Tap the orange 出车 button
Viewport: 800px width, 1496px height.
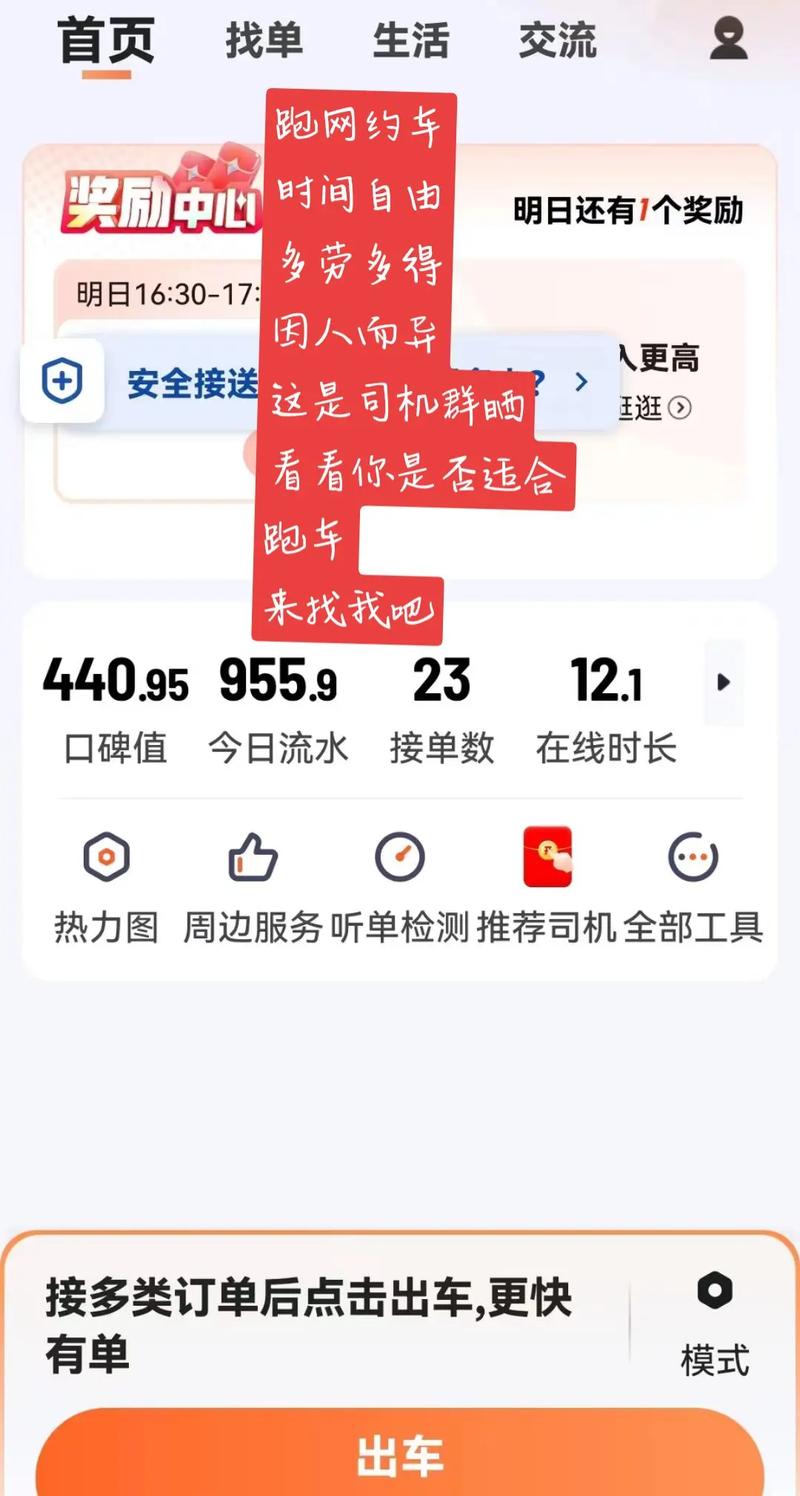click(400, 1456)
